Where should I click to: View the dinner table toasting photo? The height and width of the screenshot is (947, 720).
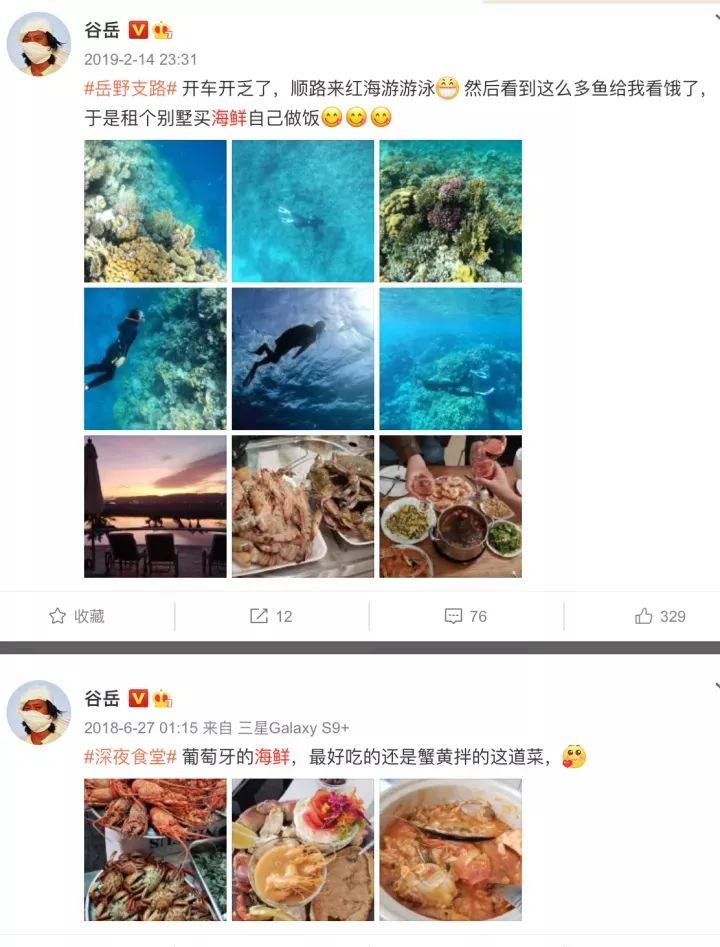[450, 506]
